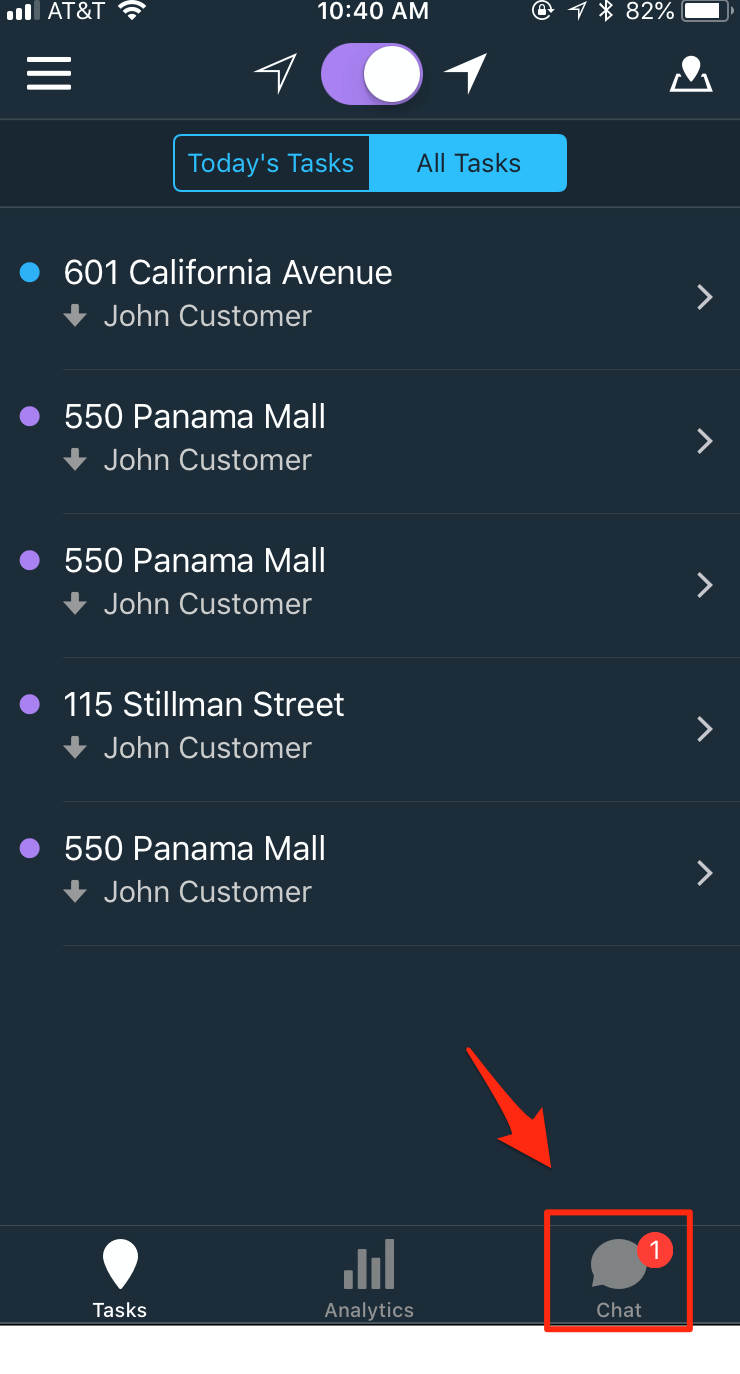
Task: Open the hamburger drawer menu
Action: 48,75
